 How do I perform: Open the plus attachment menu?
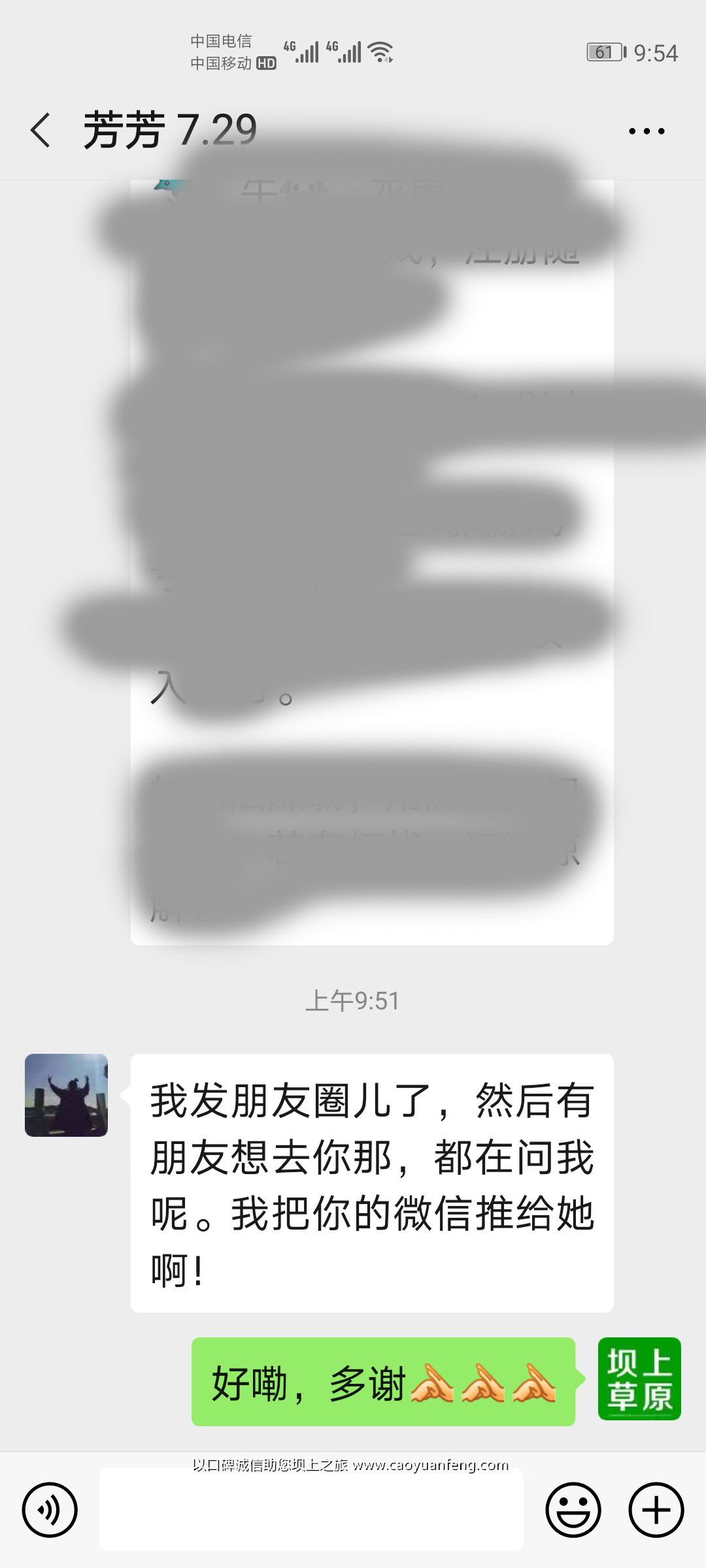click(x=656, y=1510)
